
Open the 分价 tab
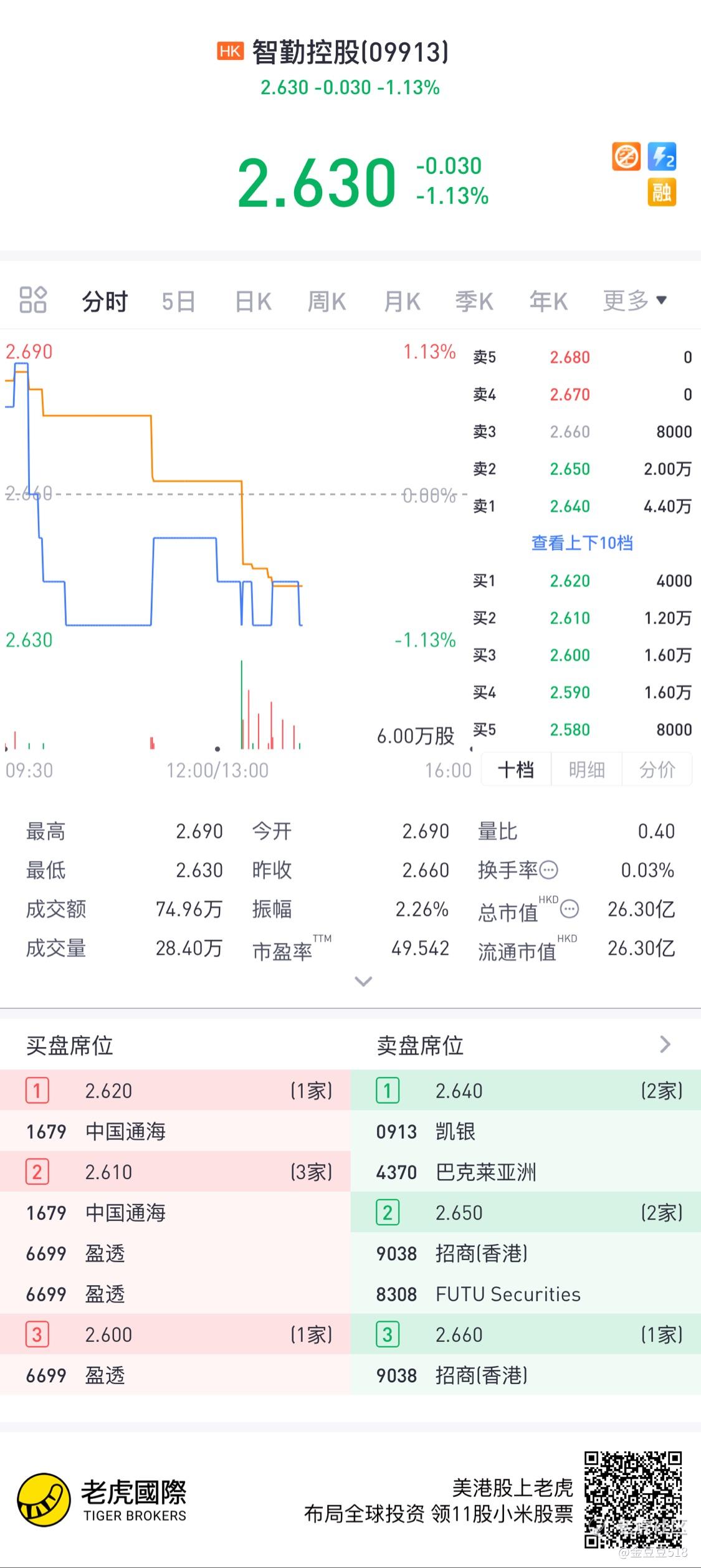[657, 770]
